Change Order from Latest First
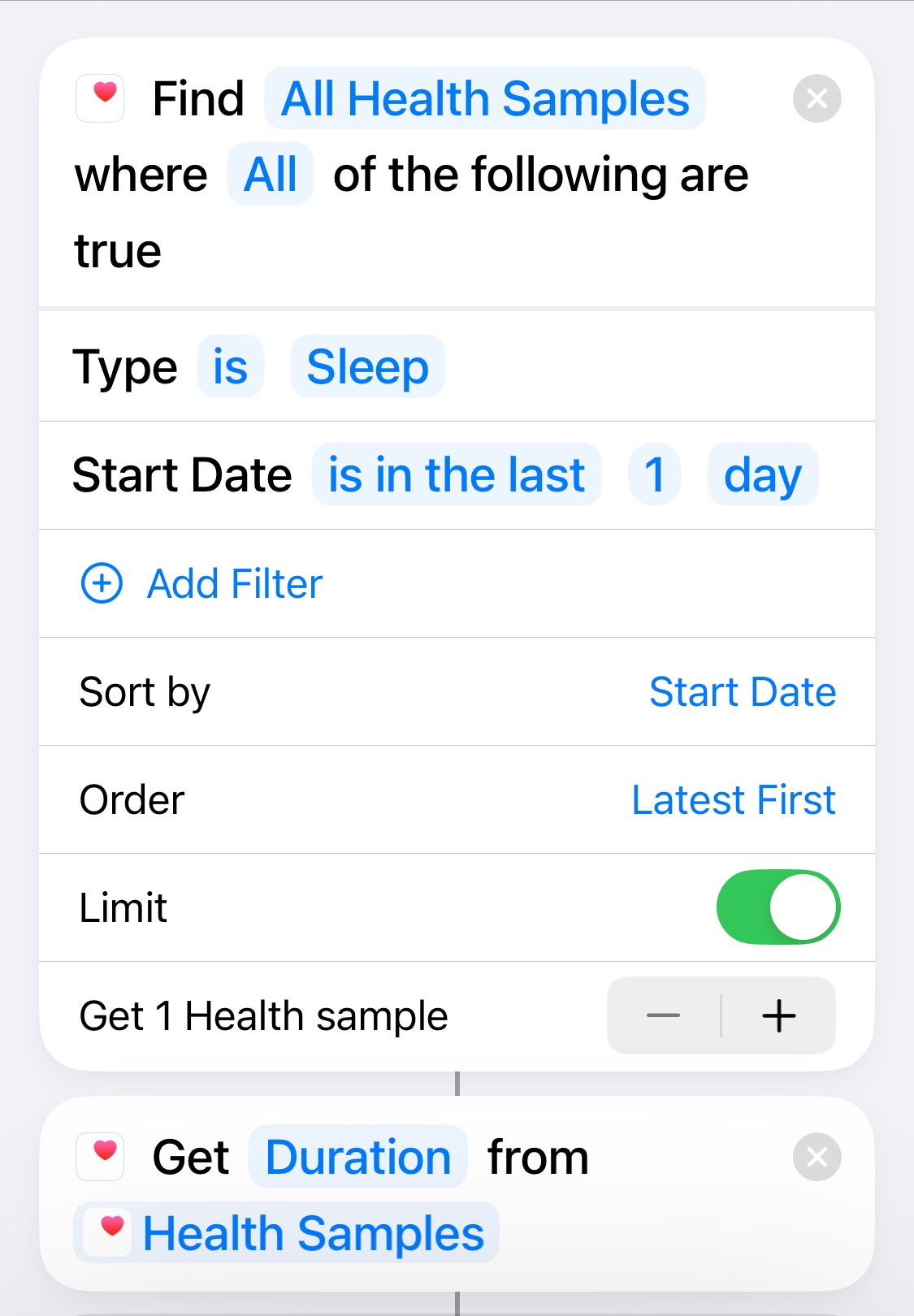This screenshot has height=1316, width=914. pos(733,800)
